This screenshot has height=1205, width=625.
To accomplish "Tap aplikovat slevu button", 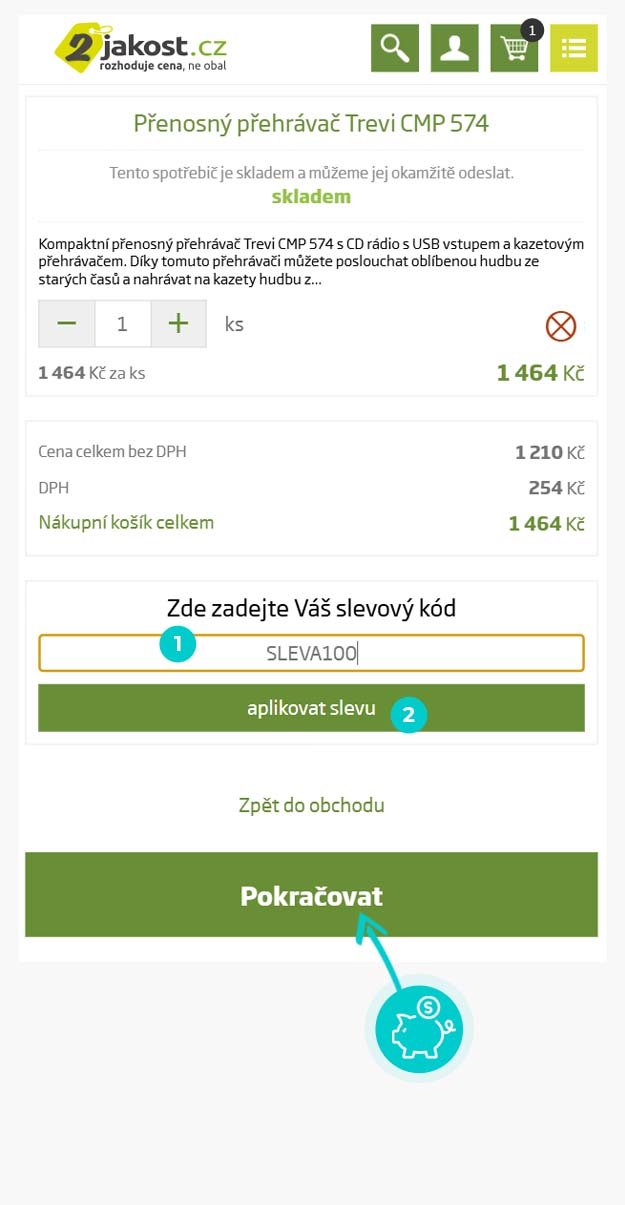I will click(x=311, y=708).
